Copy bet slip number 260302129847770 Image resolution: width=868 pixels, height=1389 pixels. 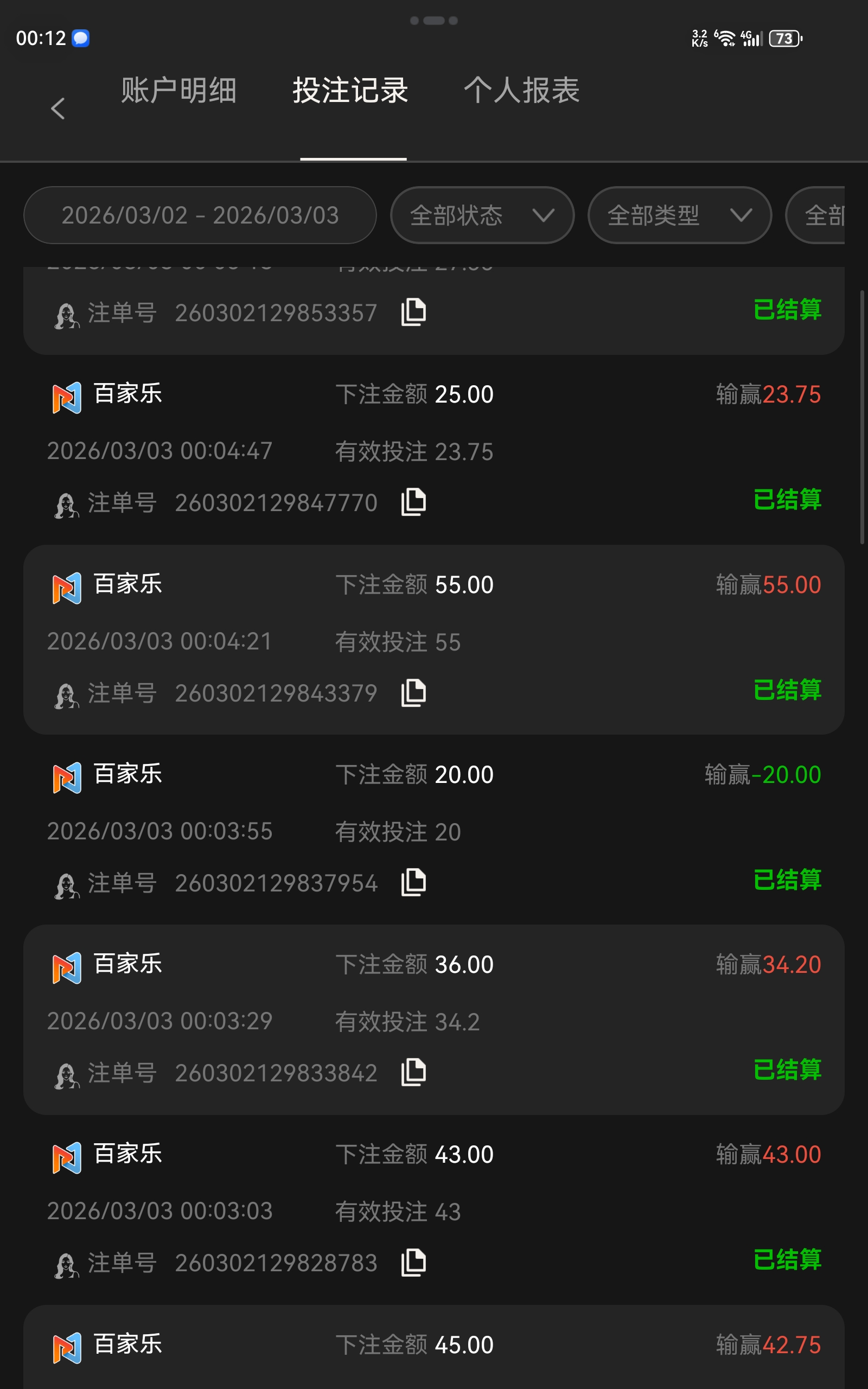(413, 502)
